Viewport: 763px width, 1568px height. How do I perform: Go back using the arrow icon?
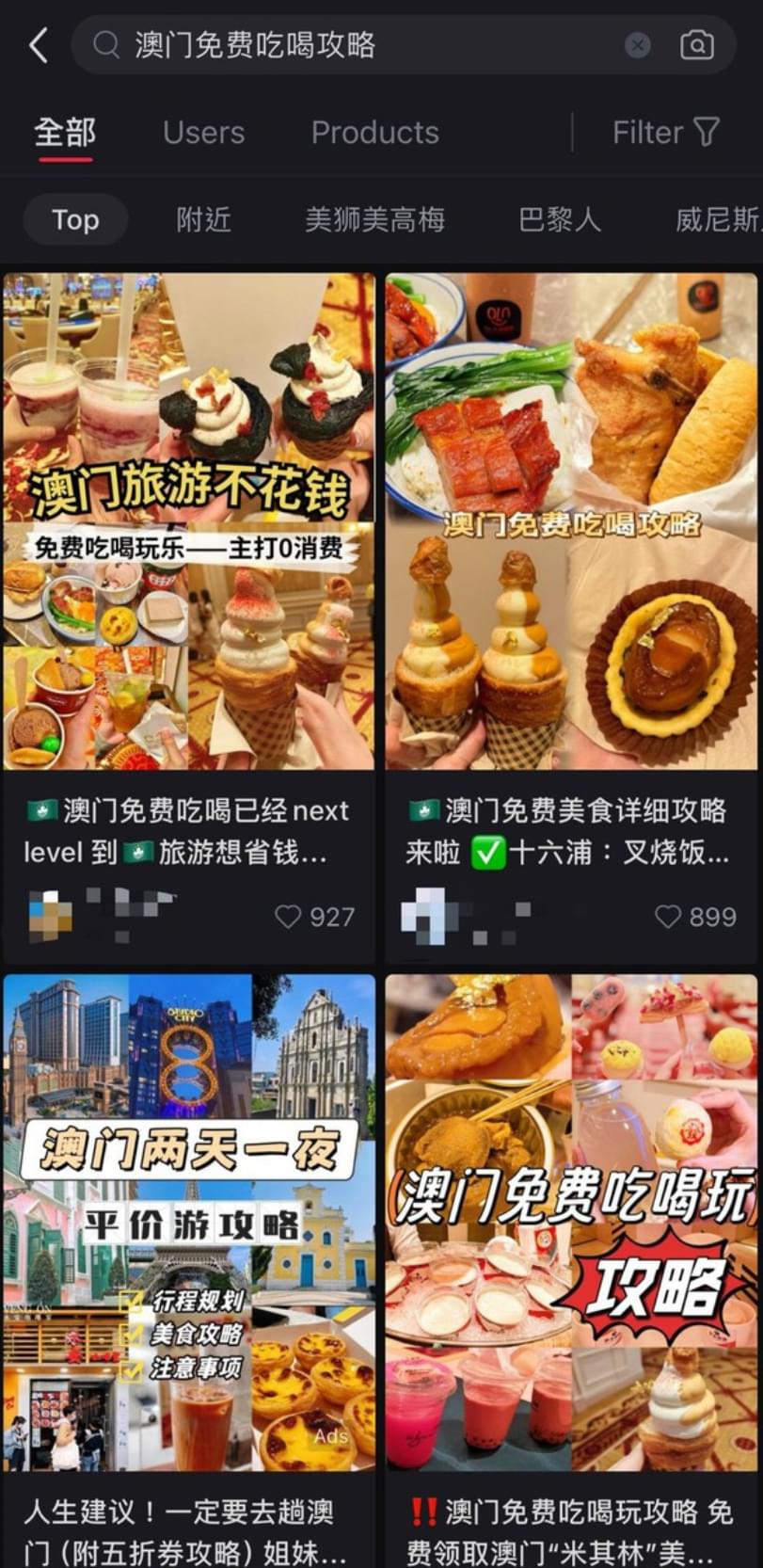click(39, 45)
